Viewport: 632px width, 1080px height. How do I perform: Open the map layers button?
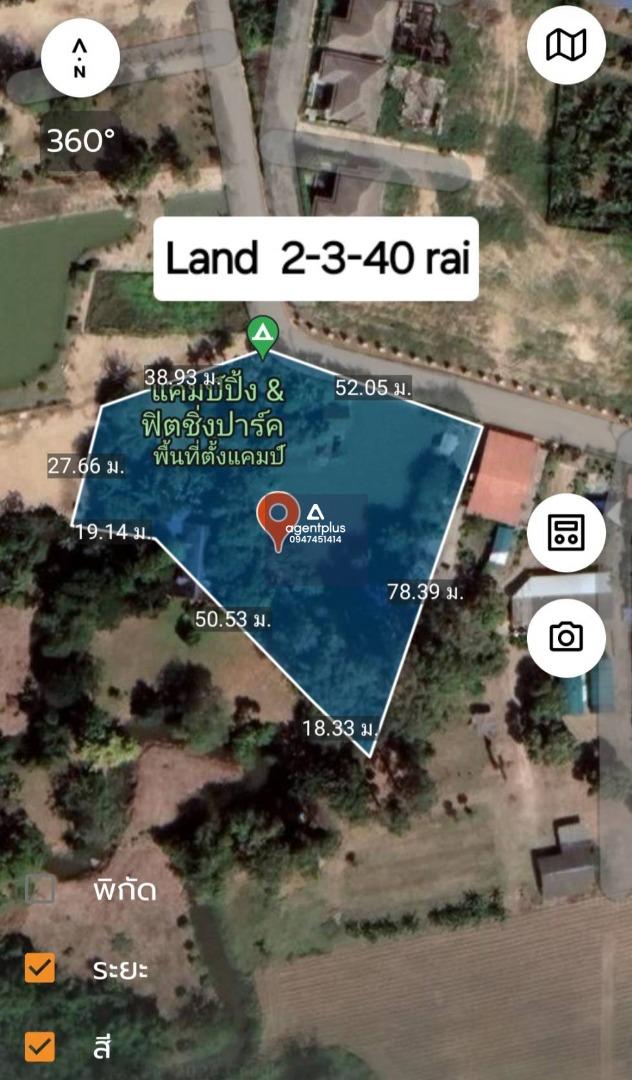[x=566, y=45]
